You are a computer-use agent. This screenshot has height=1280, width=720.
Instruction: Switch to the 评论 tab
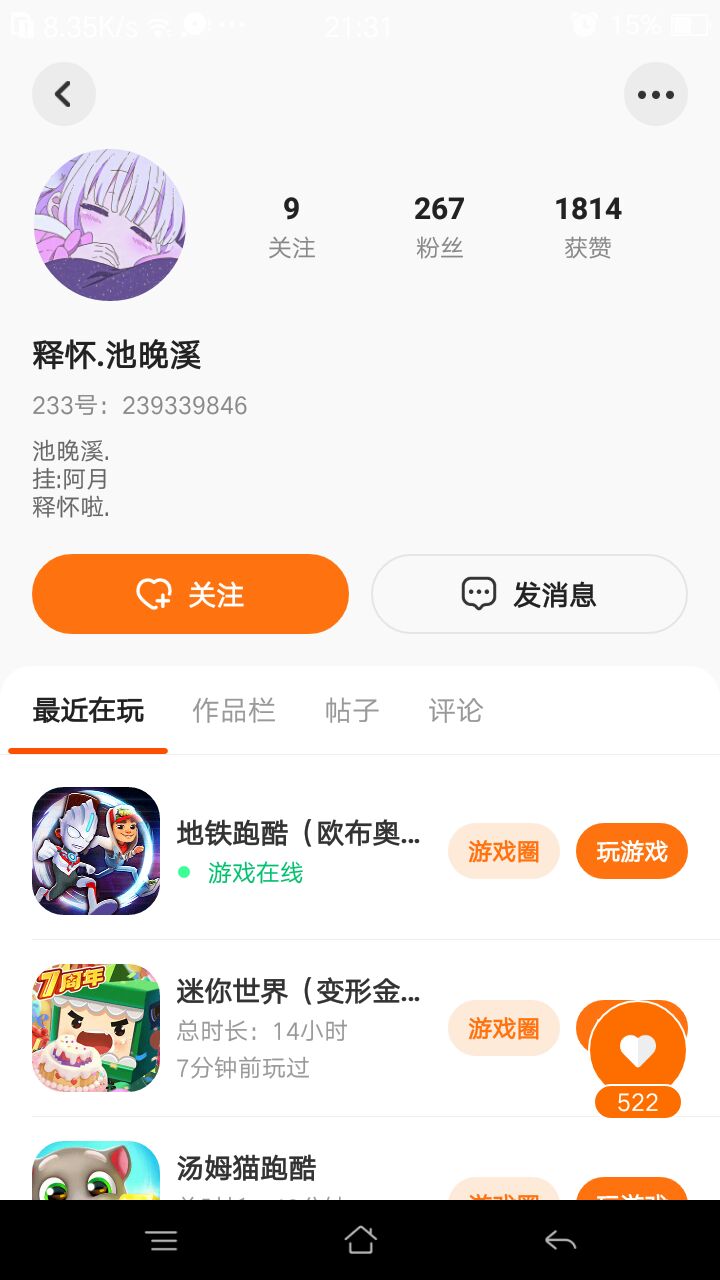click(x=455, y=710)
